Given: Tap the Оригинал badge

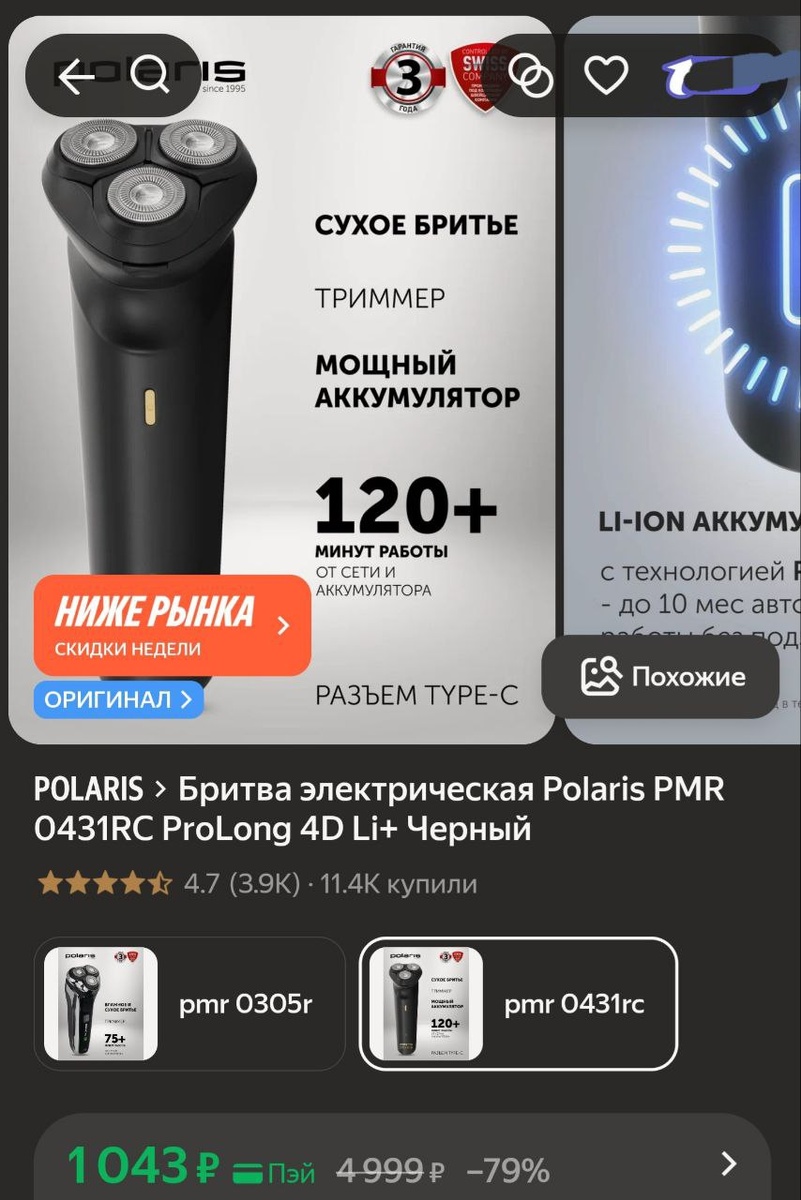Looking at the screenshot, I should (118, 699).
